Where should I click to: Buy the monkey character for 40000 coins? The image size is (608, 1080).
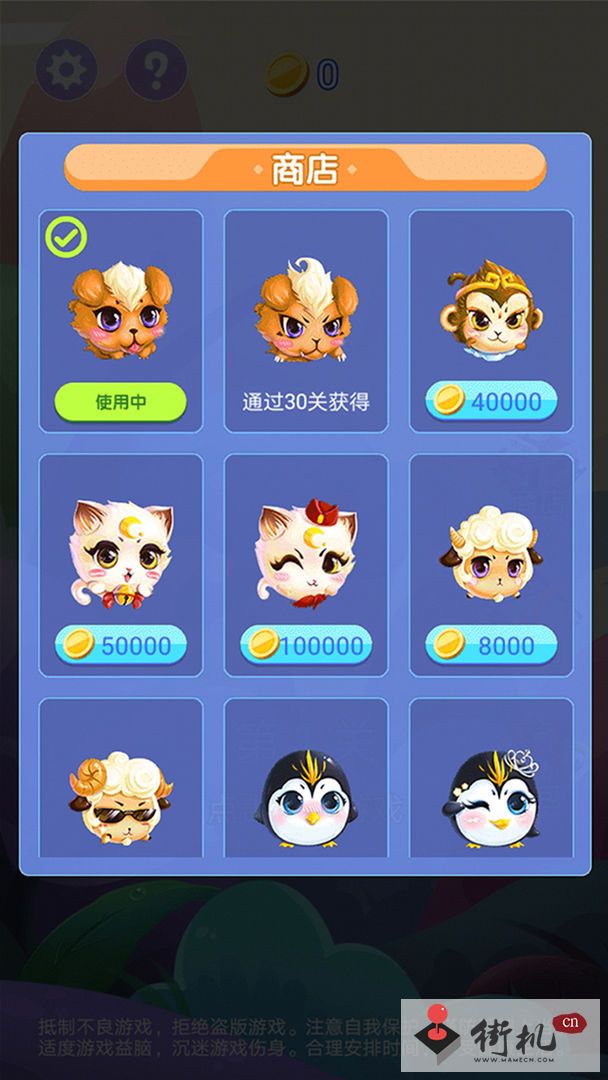coord(491,401)
